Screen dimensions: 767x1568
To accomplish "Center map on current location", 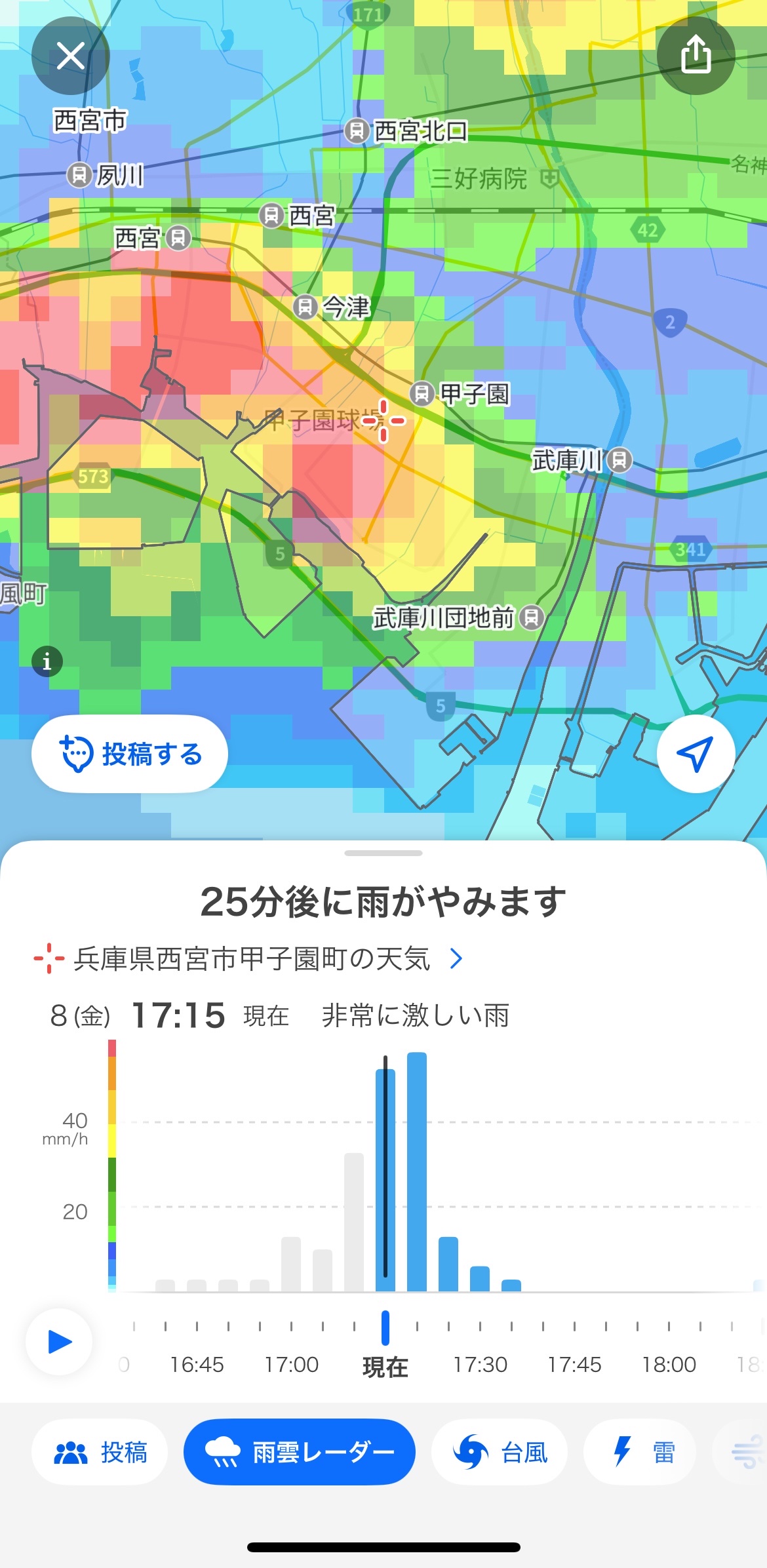I will pyautogui.click(x=696, y=754).
